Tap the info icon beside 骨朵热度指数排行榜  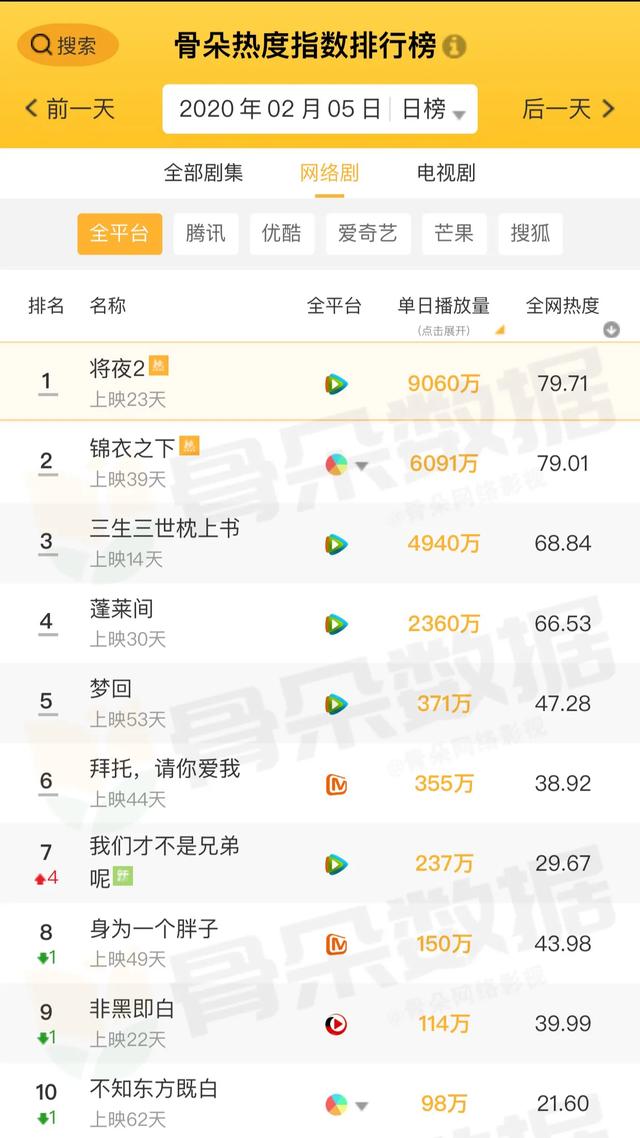click(454, 46)
